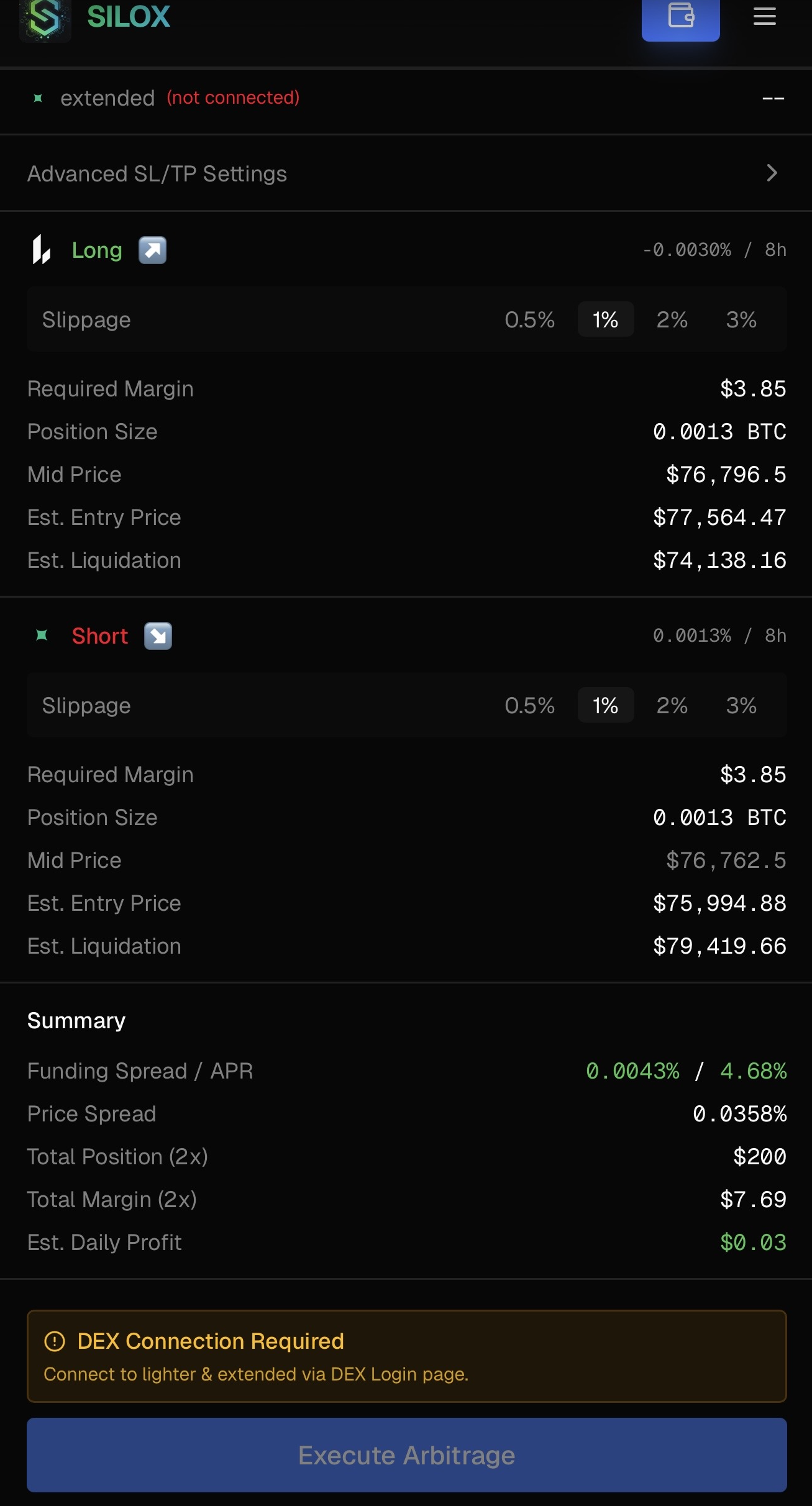Open the wallet panel via blue wallet icon
Screen dimensions: 812x1506
[680, 19]
